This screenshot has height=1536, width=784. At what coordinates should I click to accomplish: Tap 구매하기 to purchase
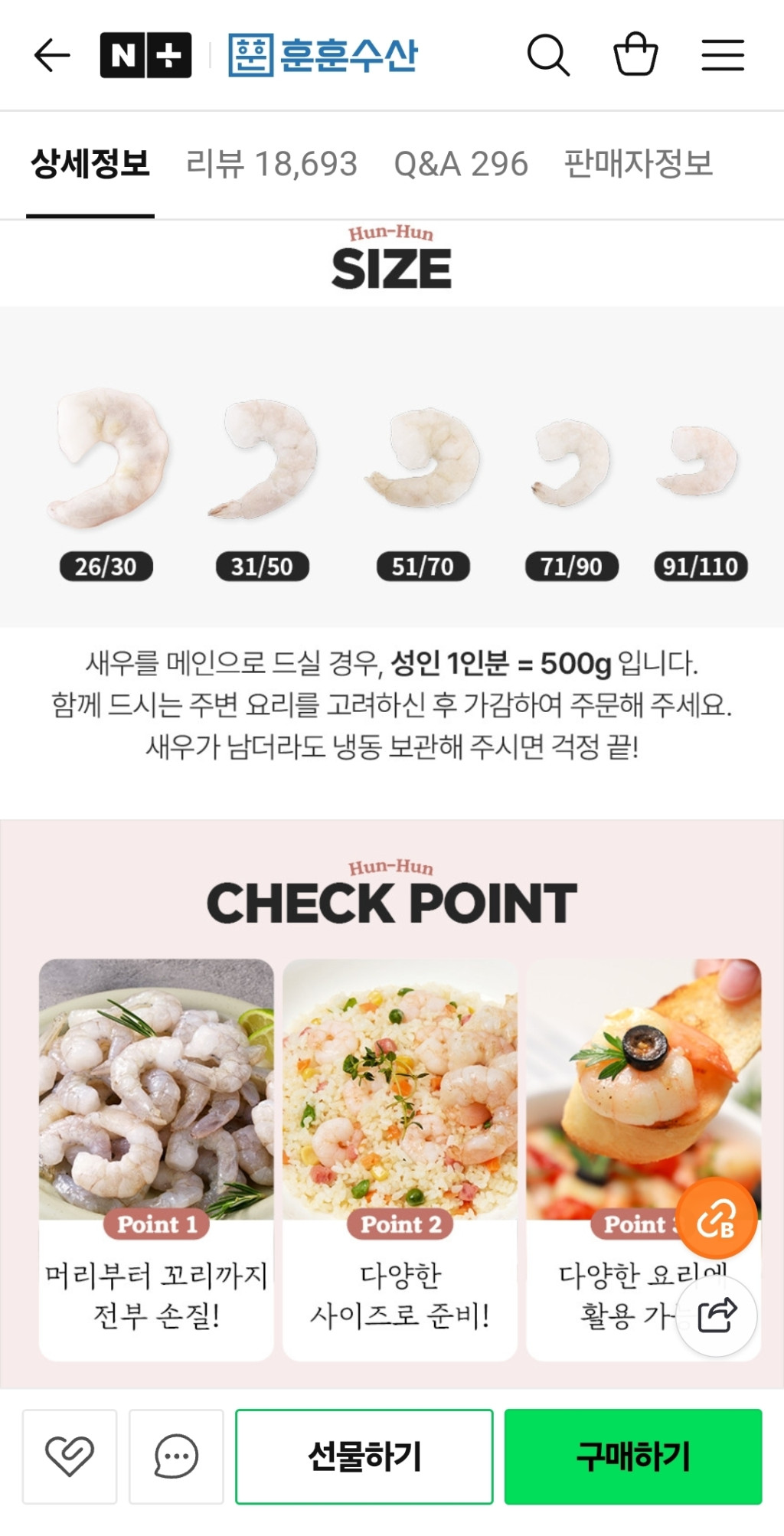coord(633,1456)
